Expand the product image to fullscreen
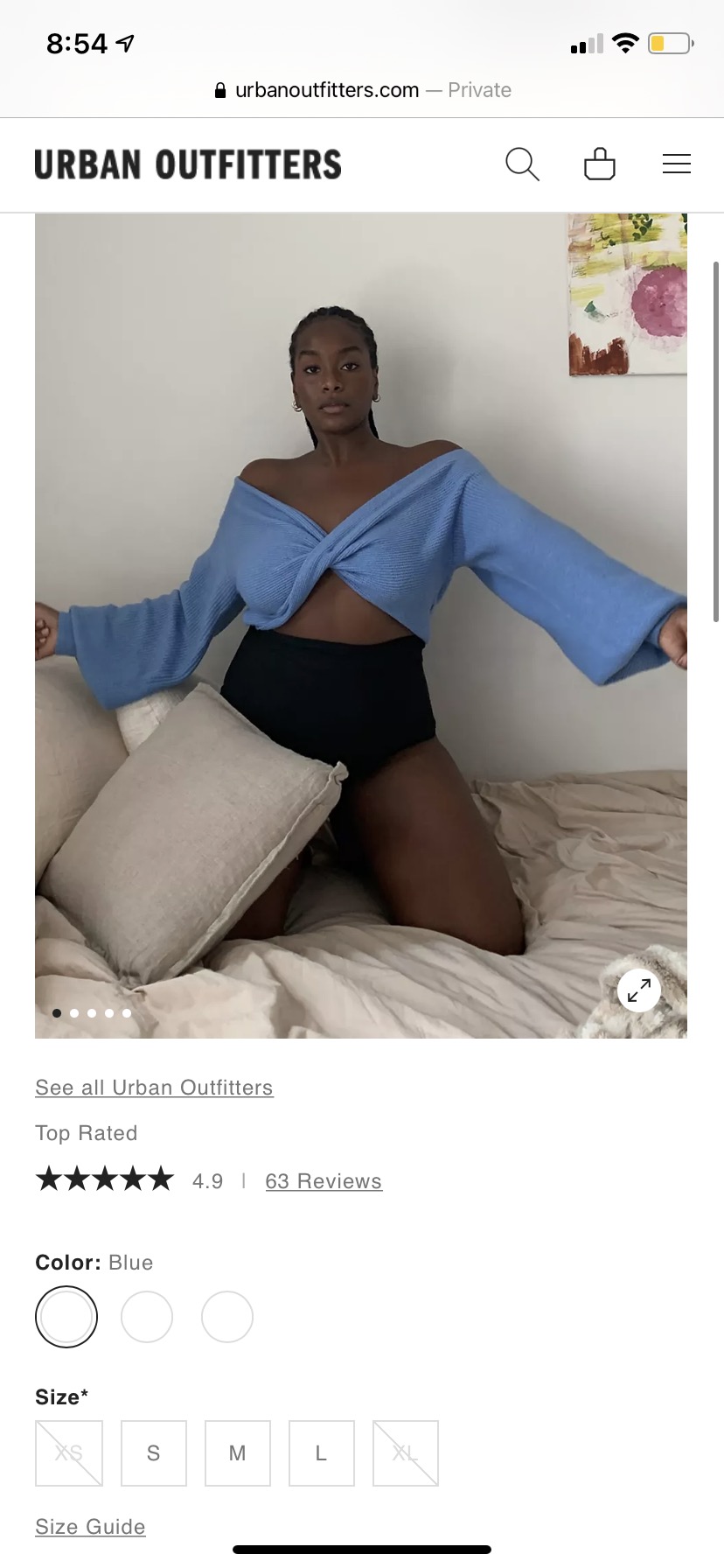 pyautogui.click(x=639, y=990)
